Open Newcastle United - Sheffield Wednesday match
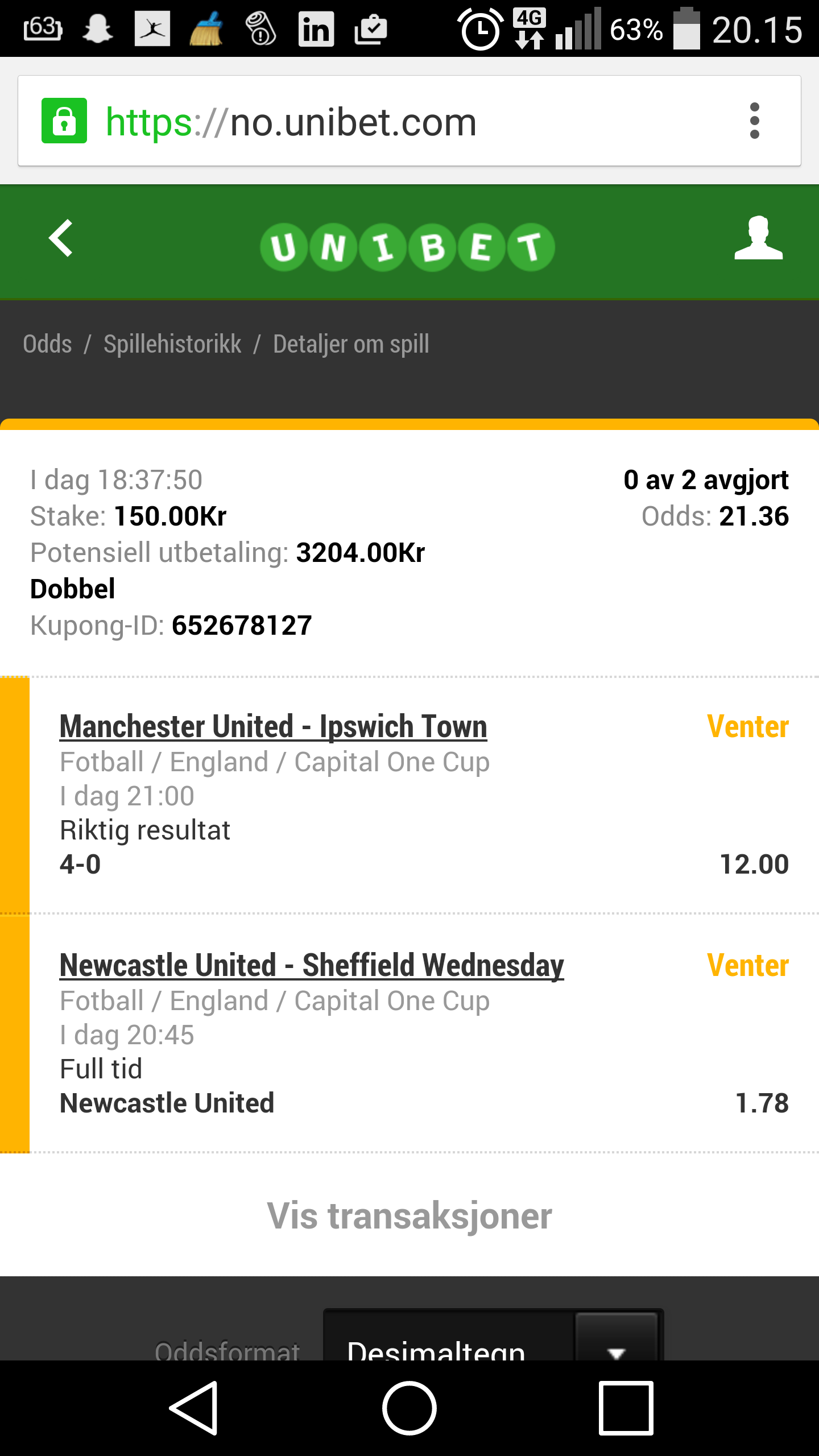 point(312,966)
